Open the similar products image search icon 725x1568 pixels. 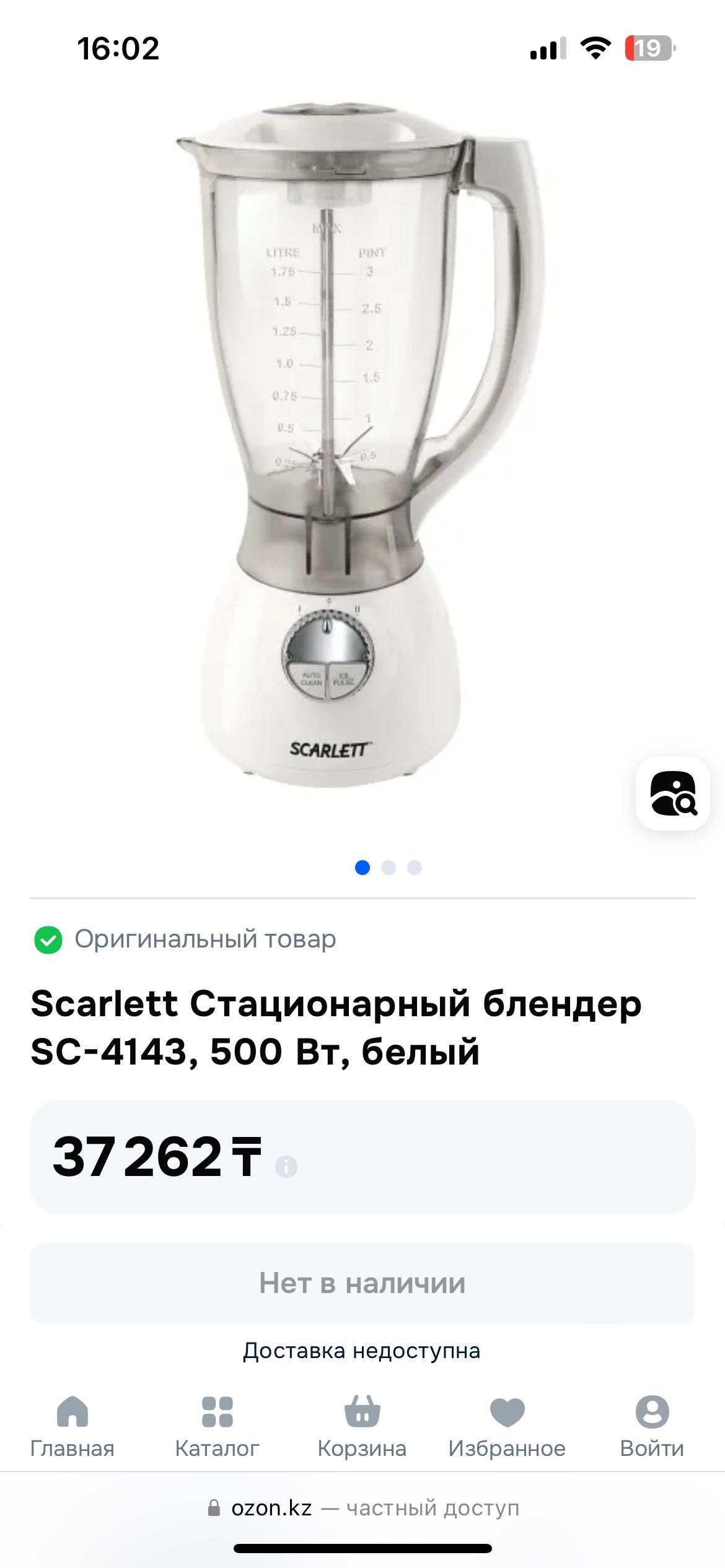[x=673, y=793]
